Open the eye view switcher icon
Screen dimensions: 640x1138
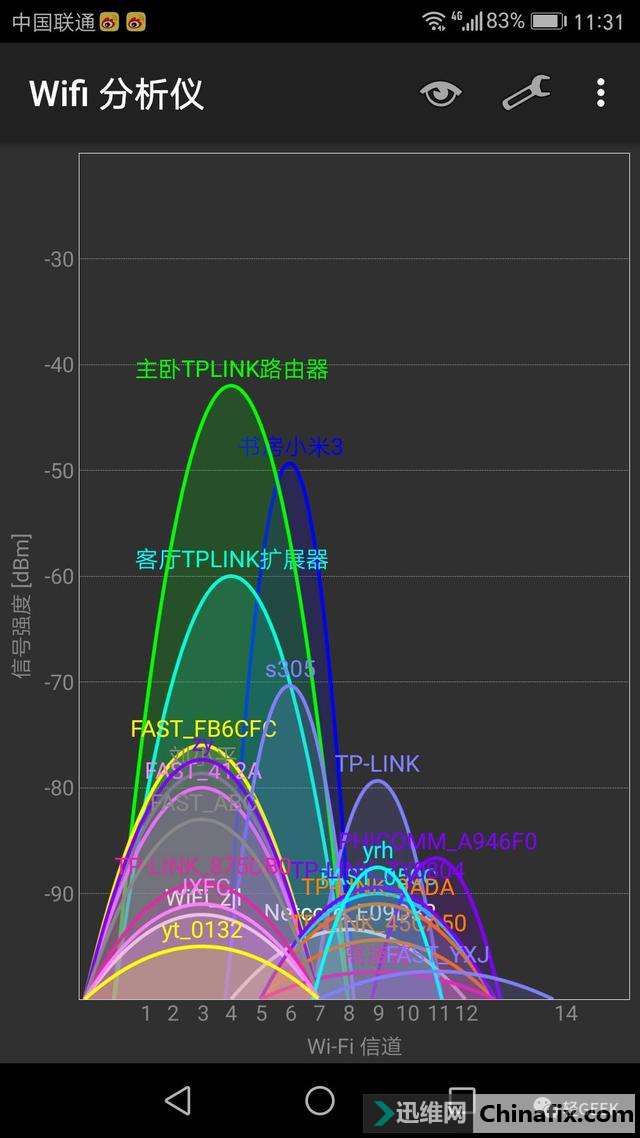tap(440, 94)
